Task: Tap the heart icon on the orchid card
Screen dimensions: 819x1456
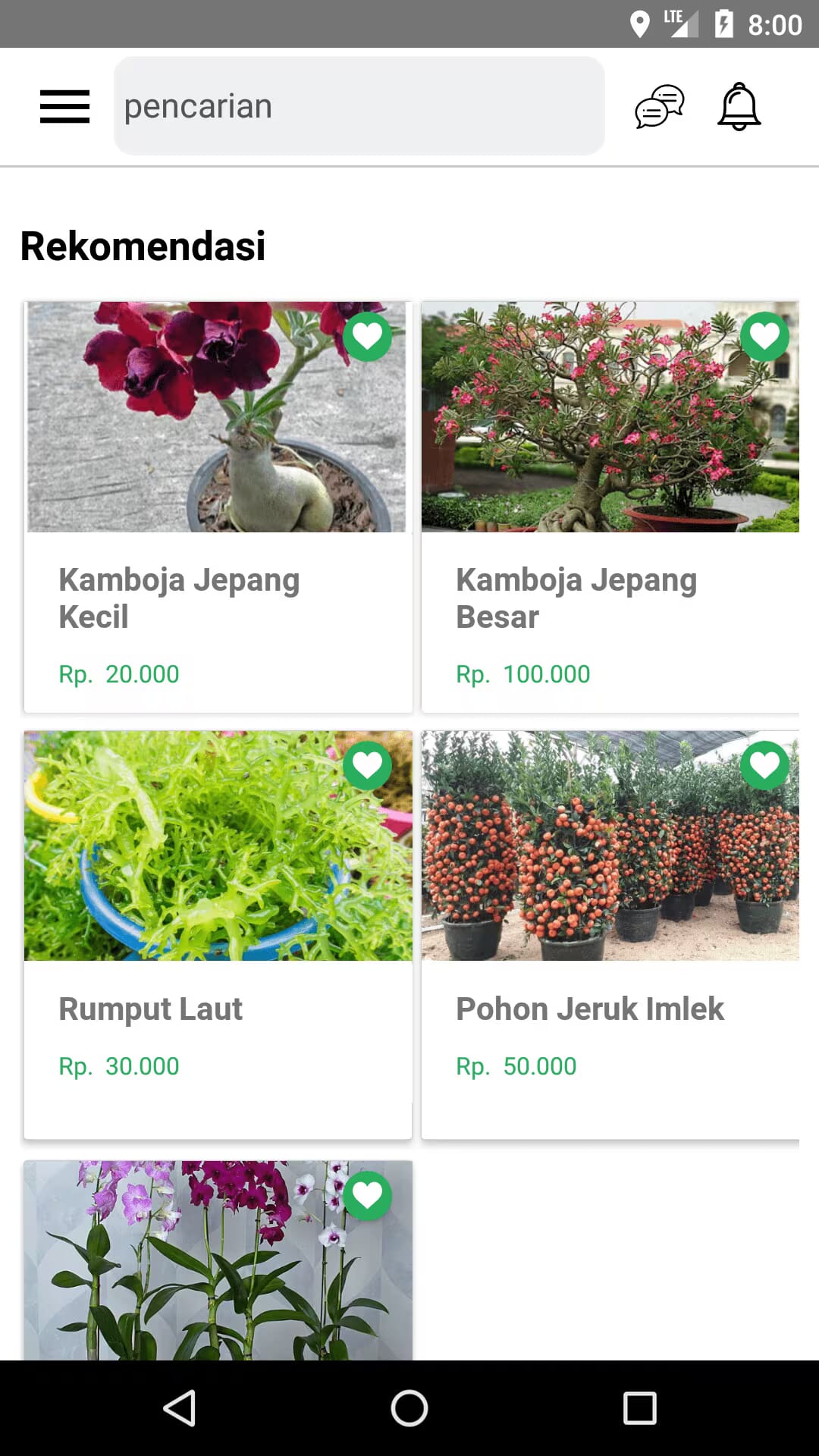Action: 368,1196
